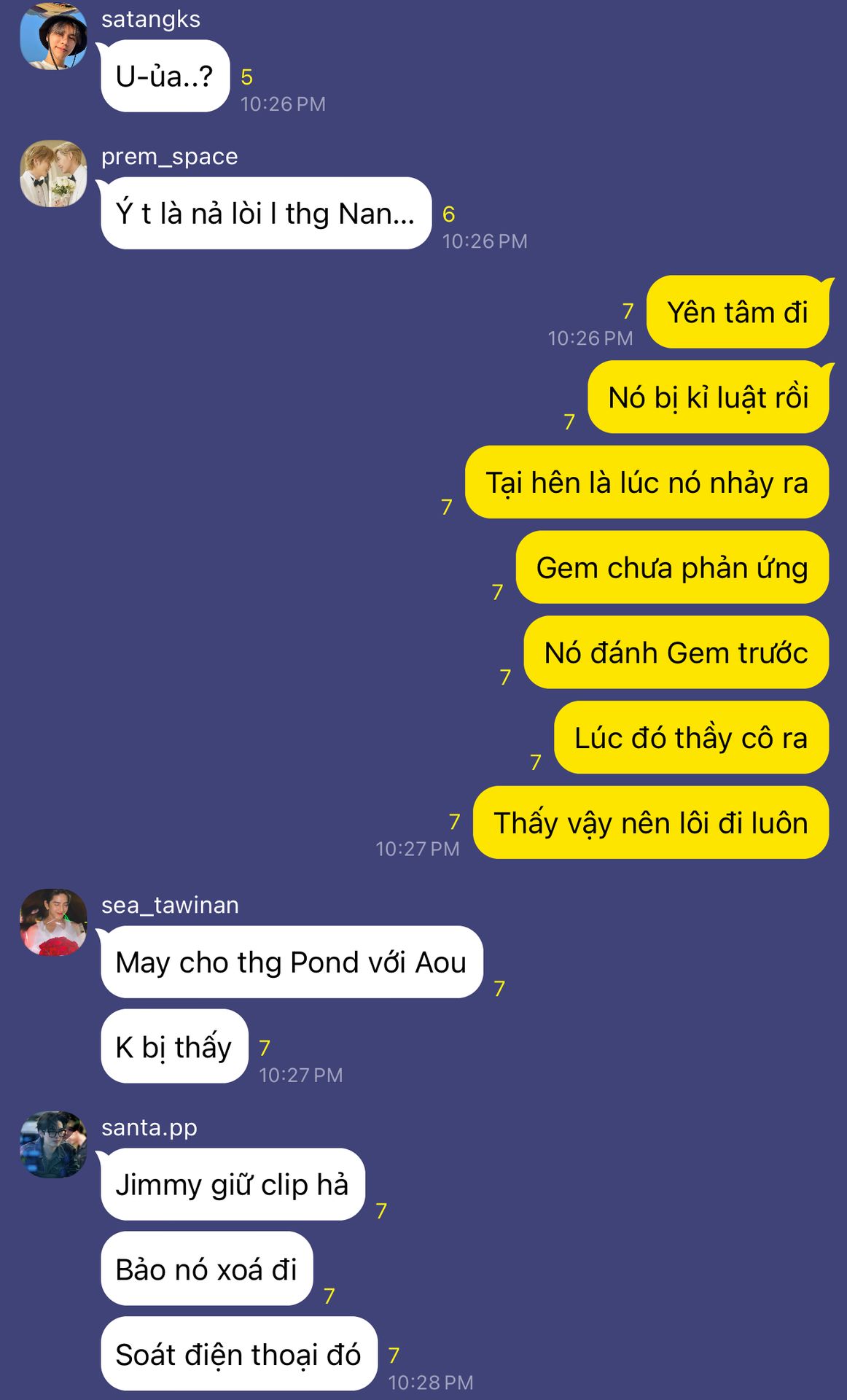Open santa.pp's profile photo

point(53,1144)
